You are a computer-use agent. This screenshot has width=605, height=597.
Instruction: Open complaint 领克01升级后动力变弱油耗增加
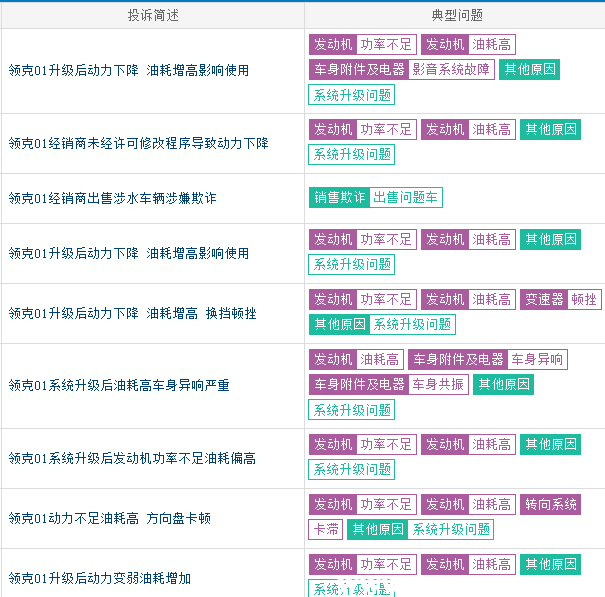100,578
